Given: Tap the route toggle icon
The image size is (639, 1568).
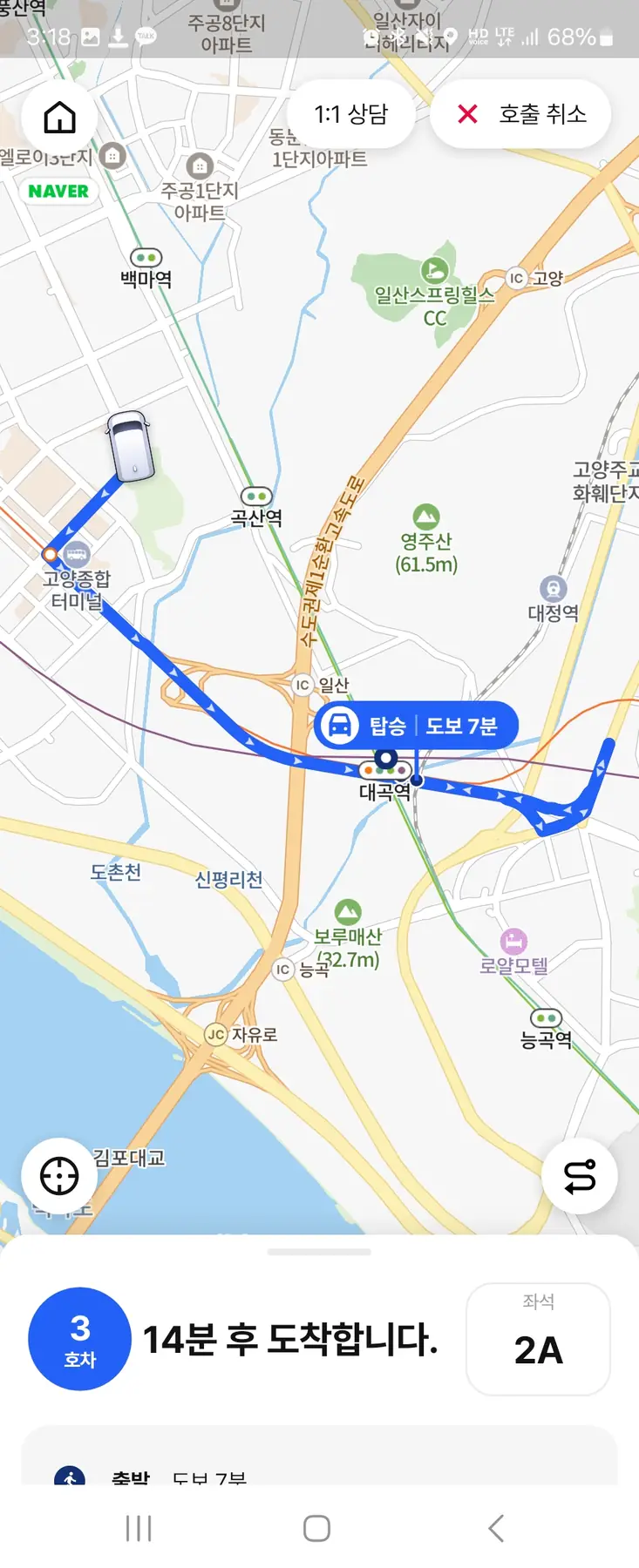Looking at the screenshot, I should click(x=579, y=1175).
